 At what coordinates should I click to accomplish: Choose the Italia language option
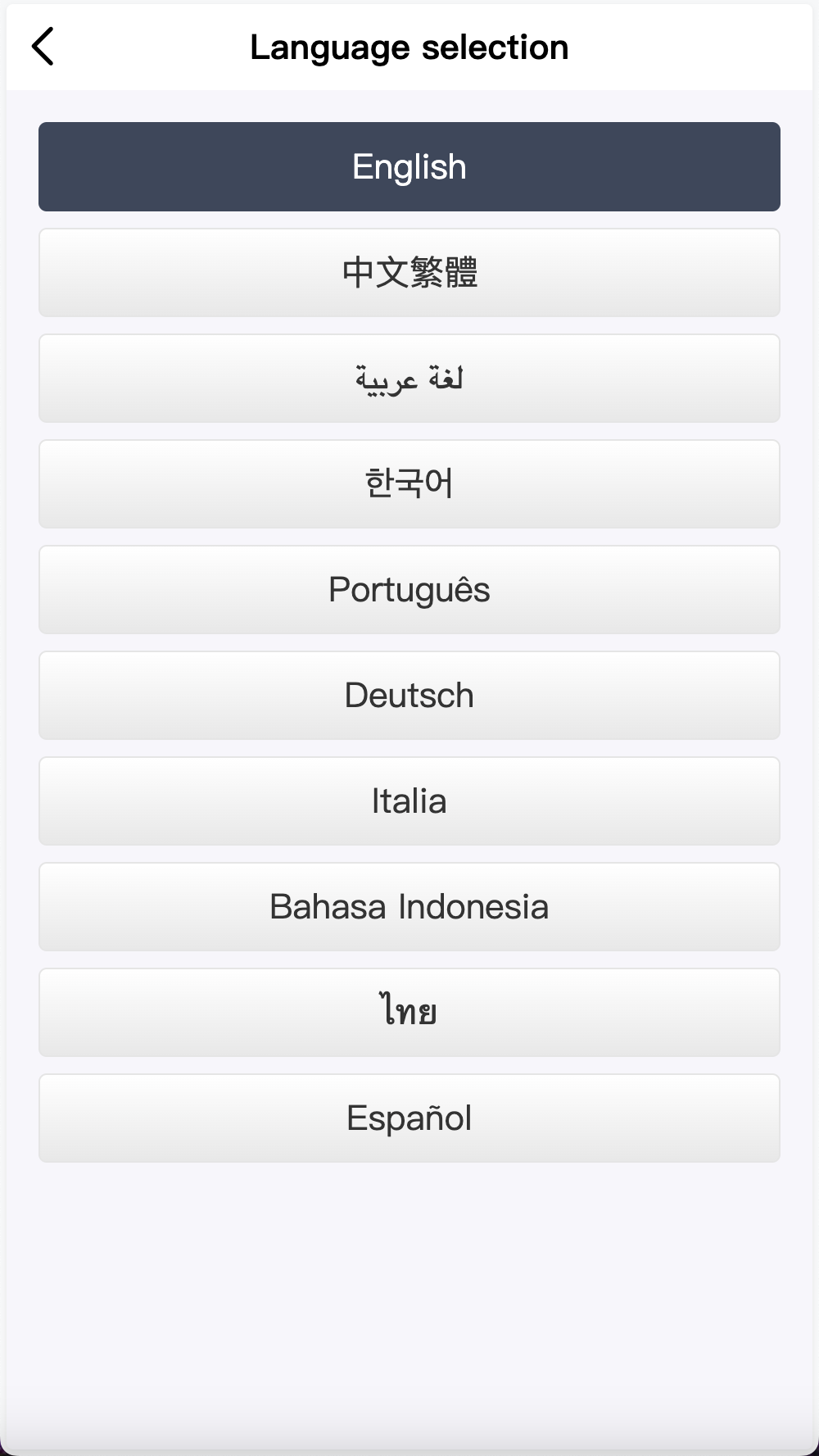pos(409,801)
